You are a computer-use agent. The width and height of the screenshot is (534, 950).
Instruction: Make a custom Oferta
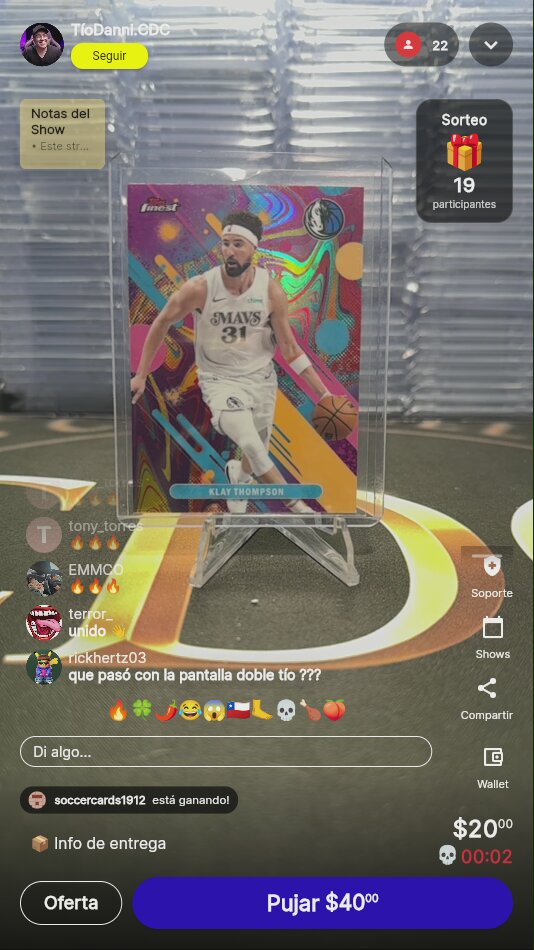pyautogui.click(x=71, y=903)
